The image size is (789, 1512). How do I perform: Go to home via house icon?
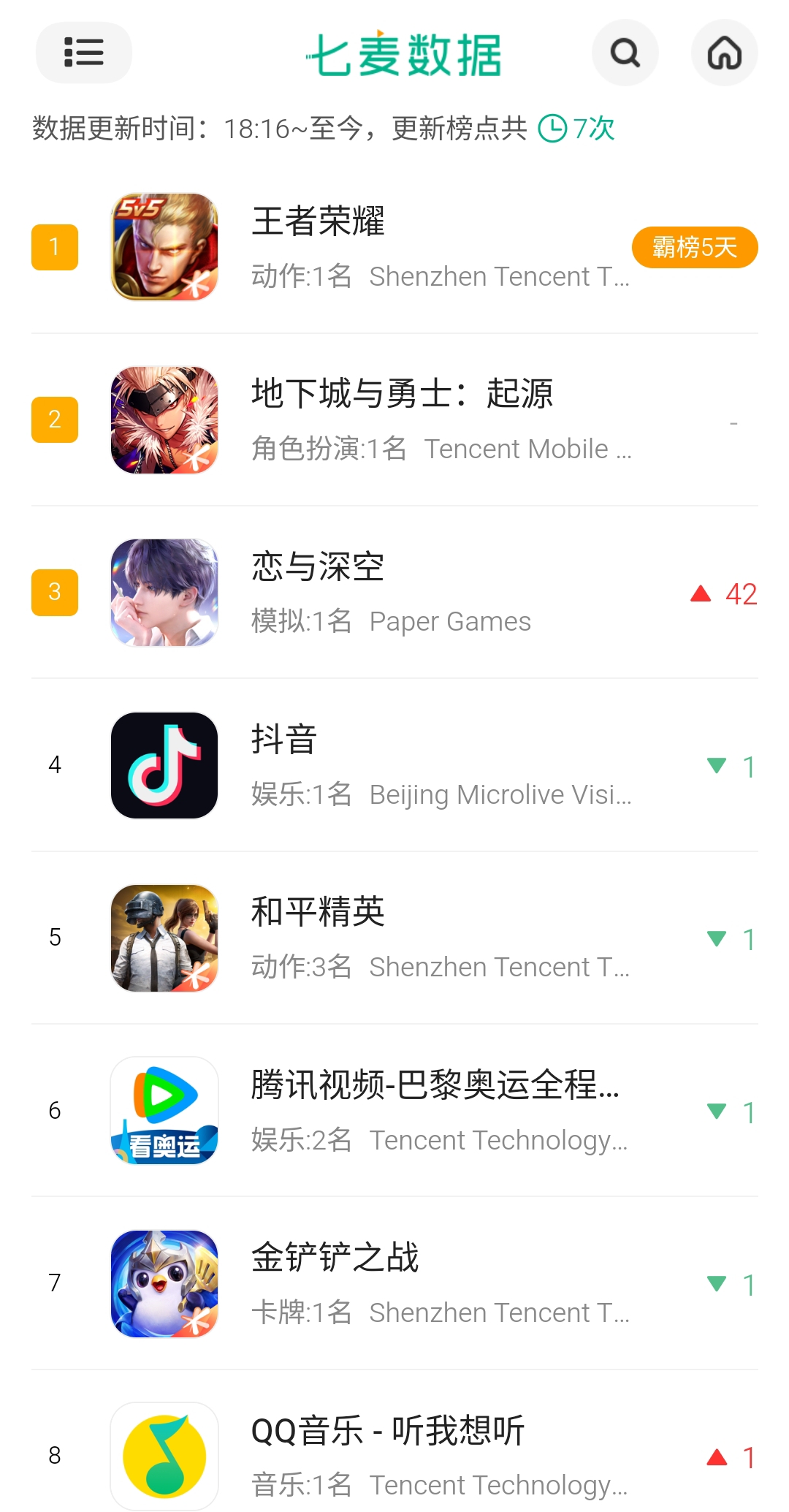725,53
